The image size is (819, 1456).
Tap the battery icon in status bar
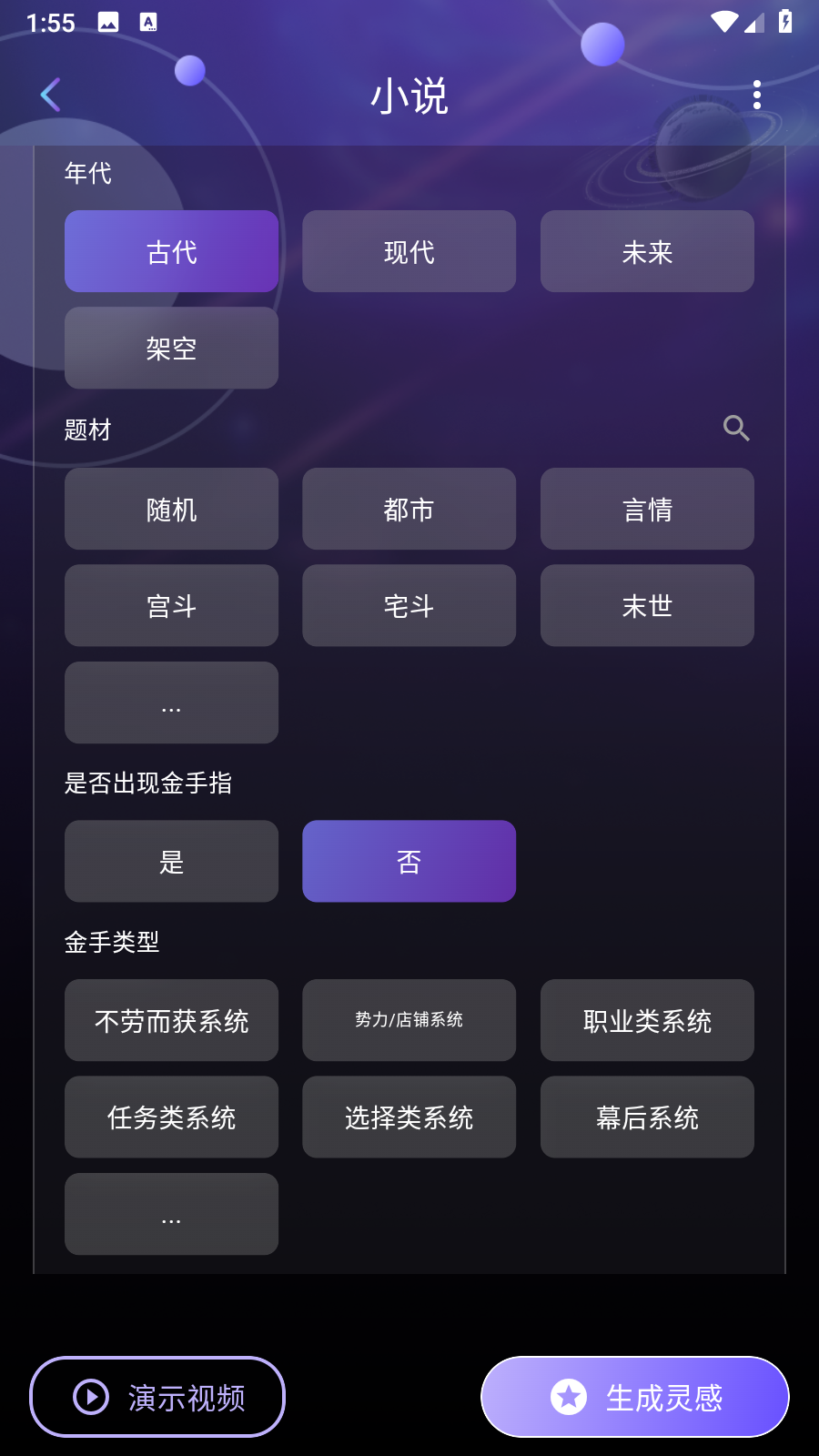click(x=786, y=23)
